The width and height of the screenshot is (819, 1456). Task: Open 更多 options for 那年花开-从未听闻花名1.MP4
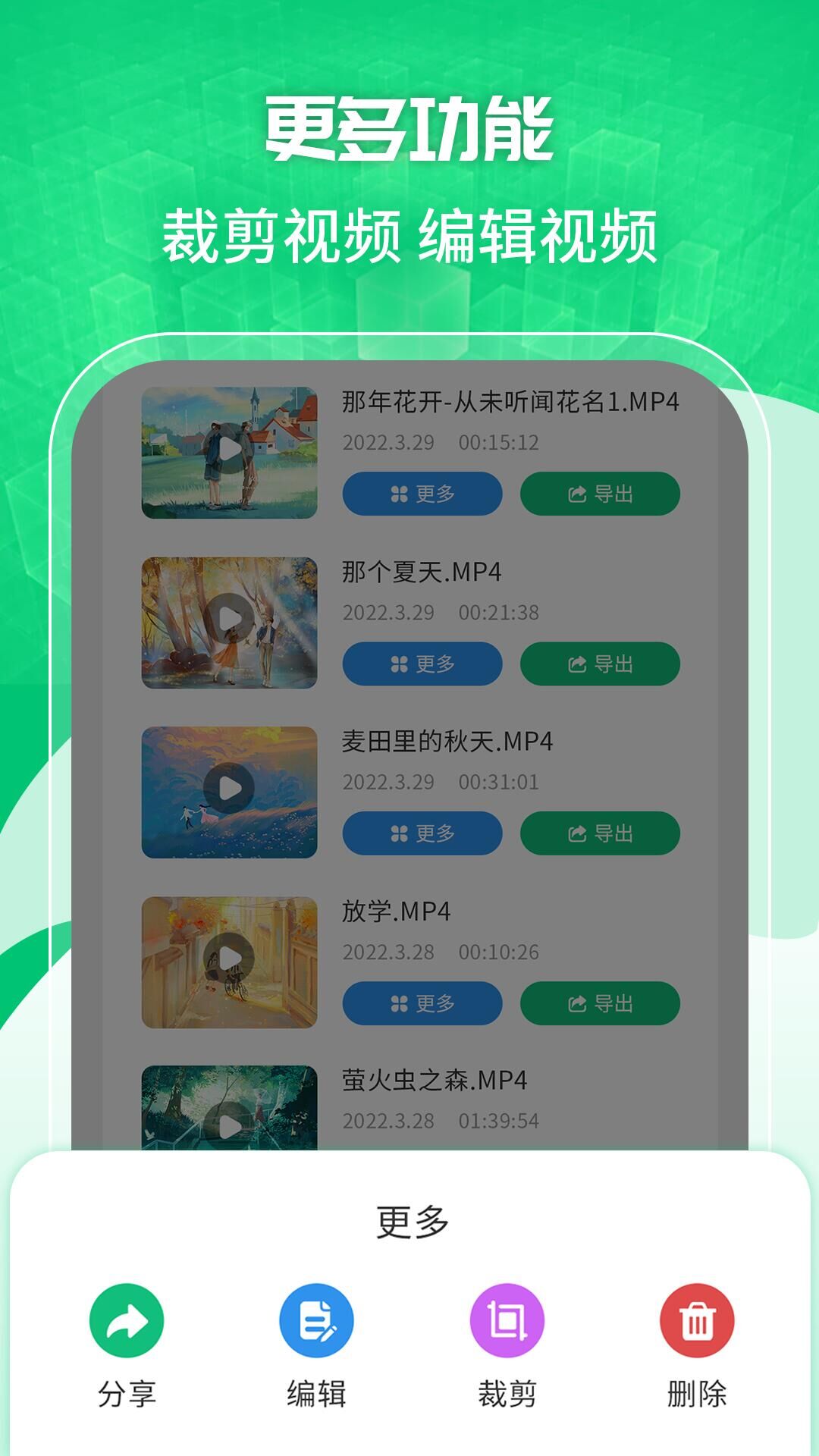422,493
